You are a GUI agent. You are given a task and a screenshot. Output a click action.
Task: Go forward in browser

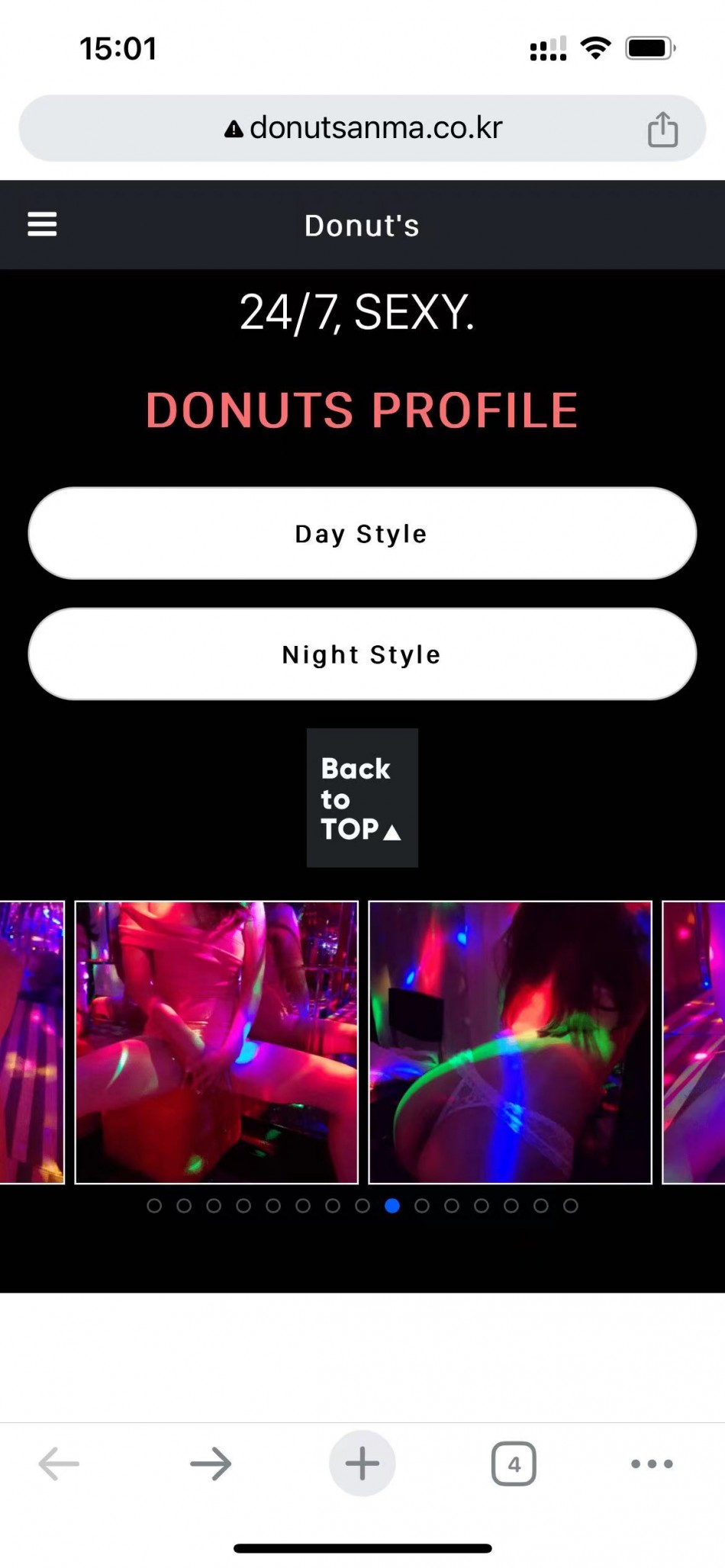pos(211,1463)
